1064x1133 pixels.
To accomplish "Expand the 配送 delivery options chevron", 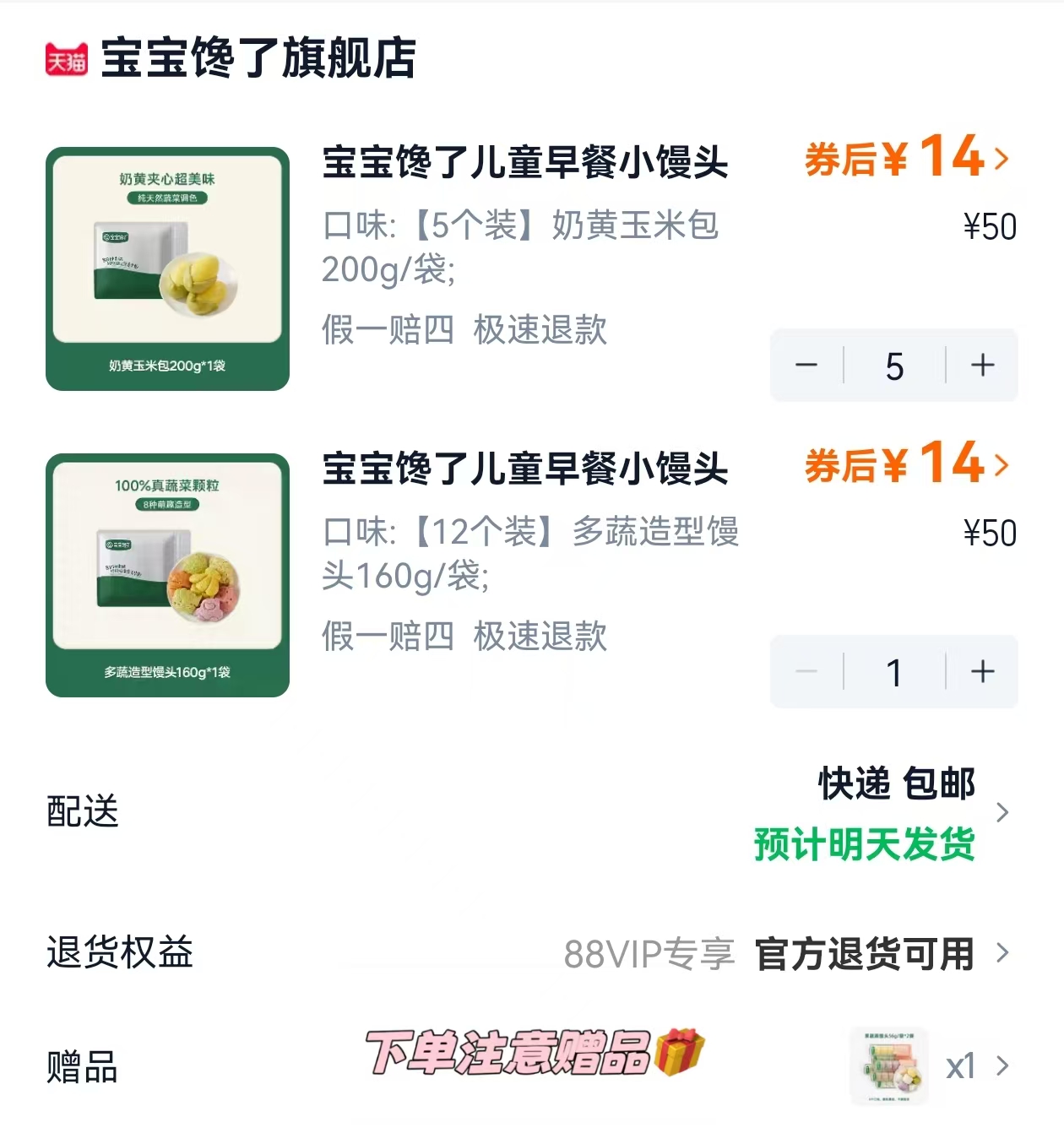I will 1005,813.
